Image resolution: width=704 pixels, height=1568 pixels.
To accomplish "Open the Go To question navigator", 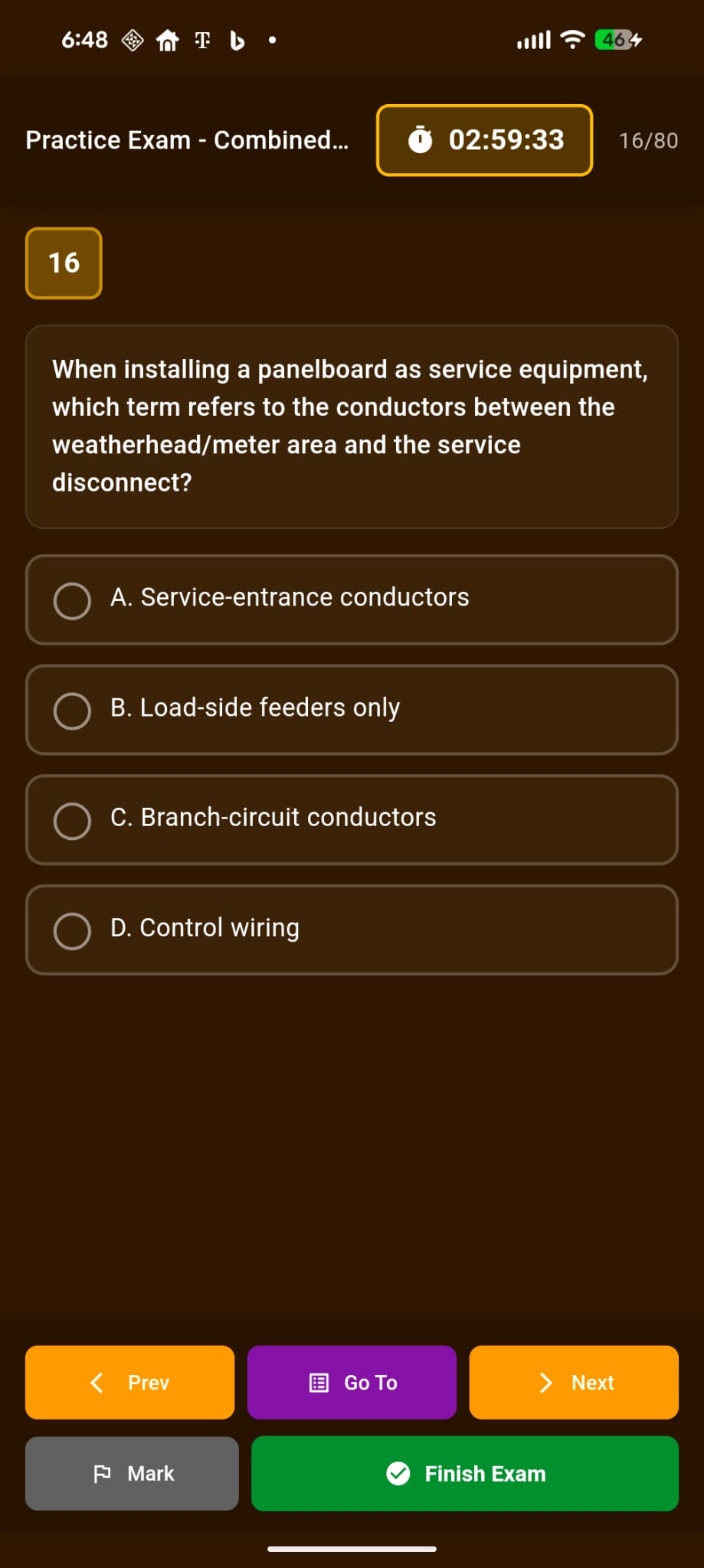I will [x=352, y=1382].
